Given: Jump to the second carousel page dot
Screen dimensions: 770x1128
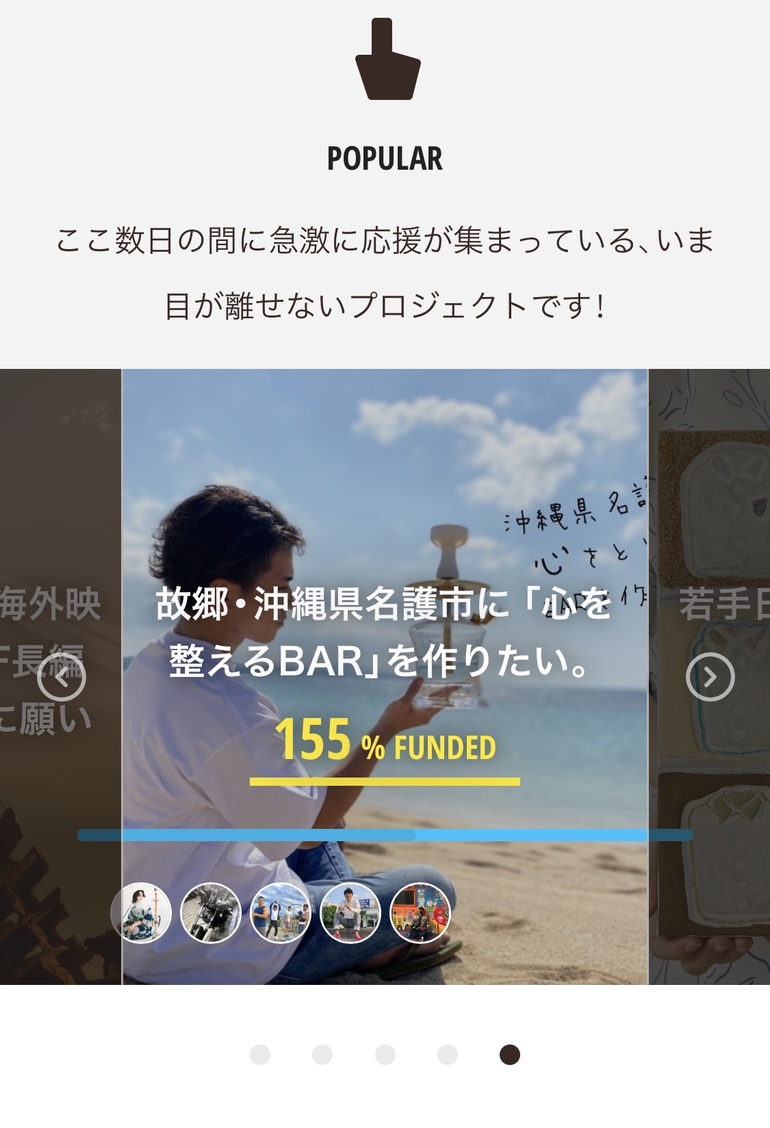Looking at the screenshot, I should [x=322, y=1054].
